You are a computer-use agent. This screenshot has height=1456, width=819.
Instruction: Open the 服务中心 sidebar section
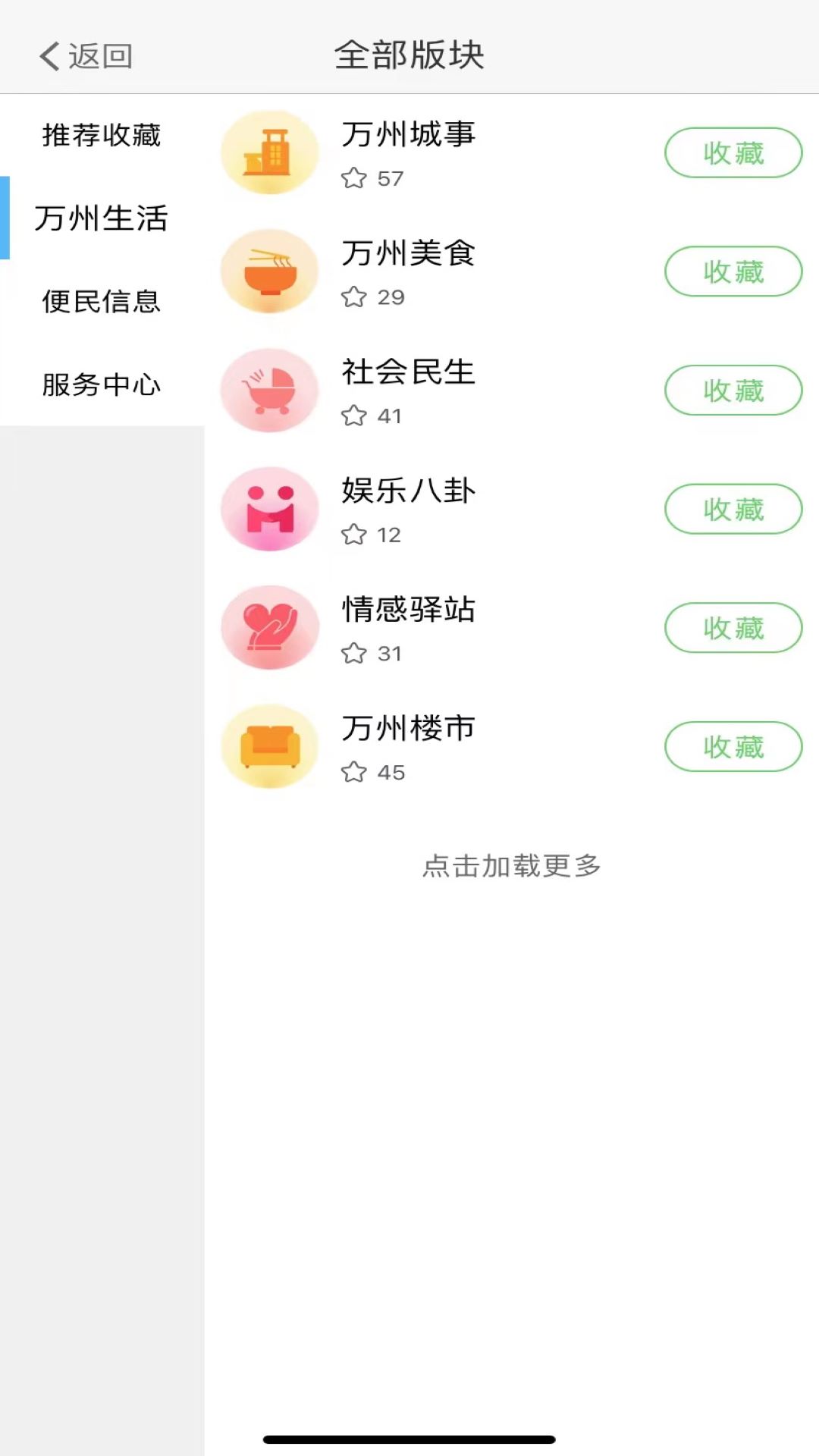coord(102,384)
